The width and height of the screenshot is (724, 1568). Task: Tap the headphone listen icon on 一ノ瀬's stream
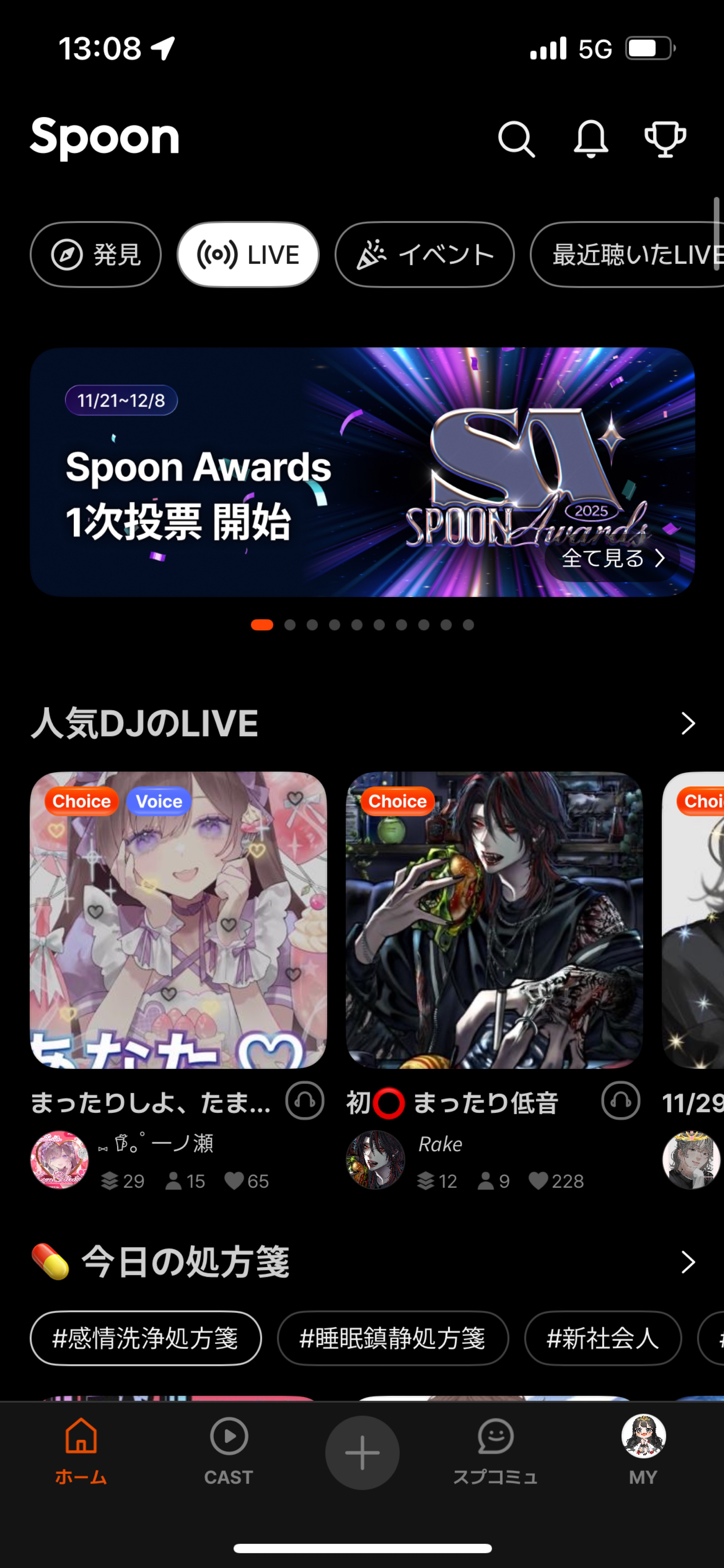305,1102
